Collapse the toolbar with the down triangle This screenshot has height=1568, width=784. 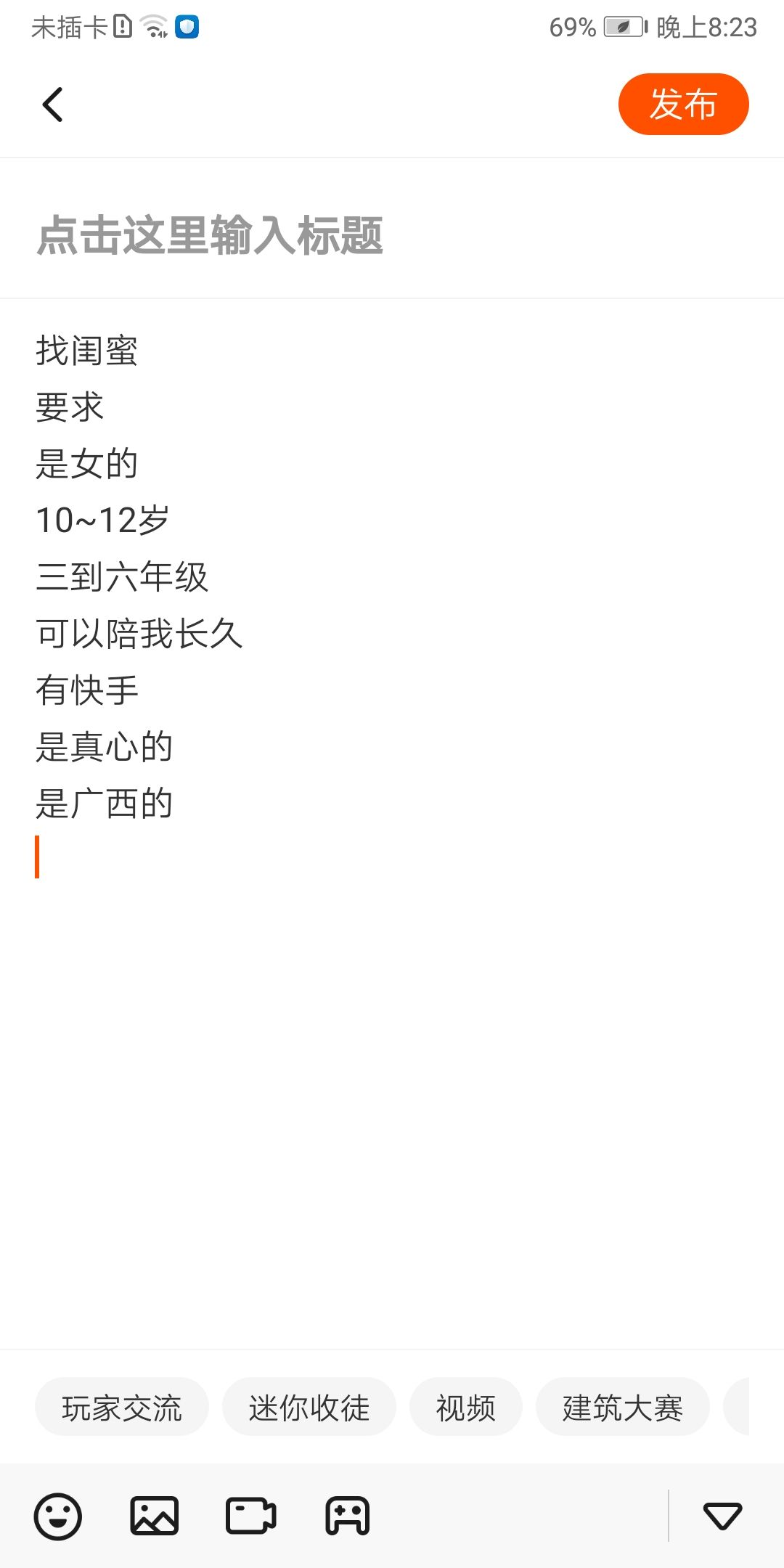722,1516
